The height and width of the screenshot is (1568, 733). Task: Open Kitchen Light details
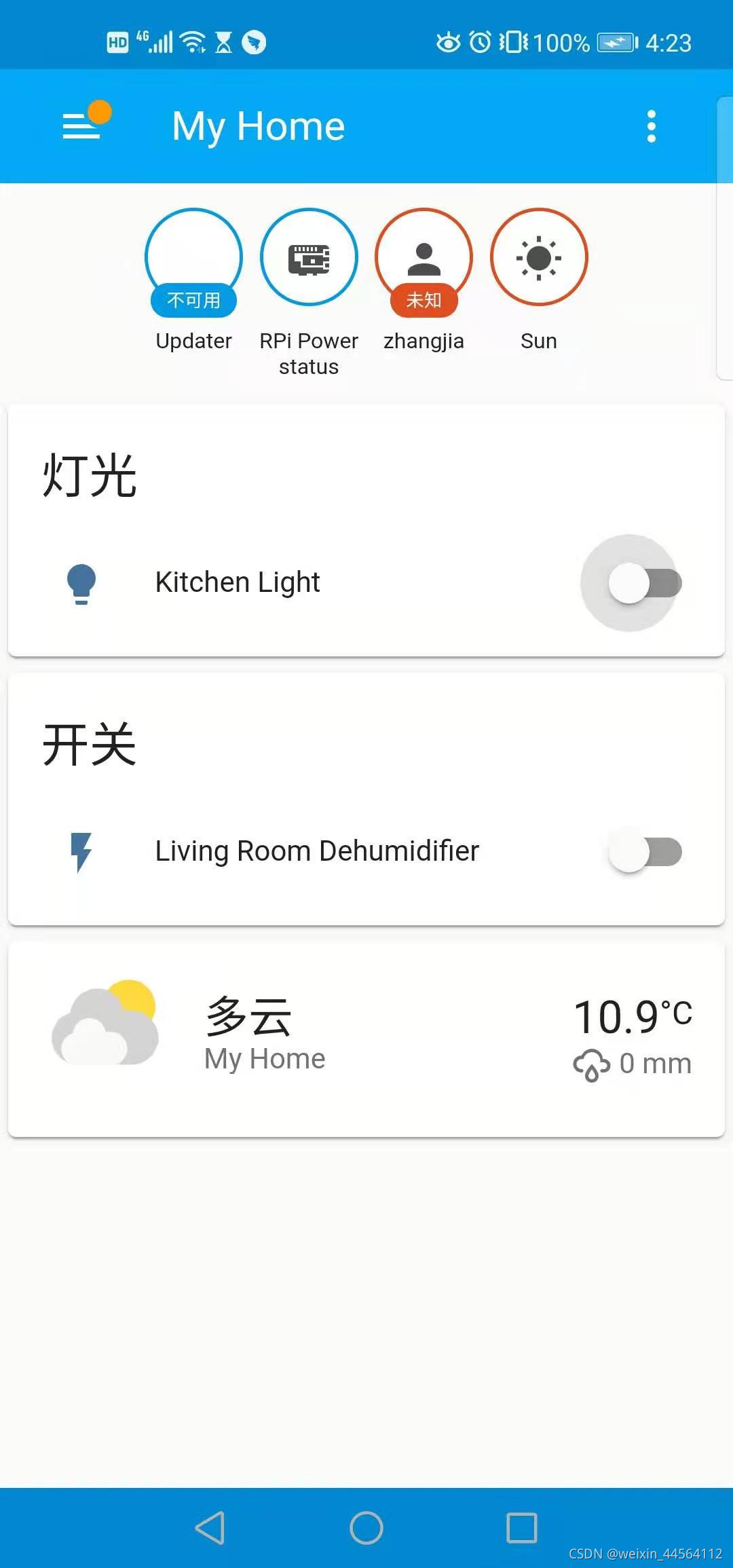pyautogui.click(x=238, y=582)
